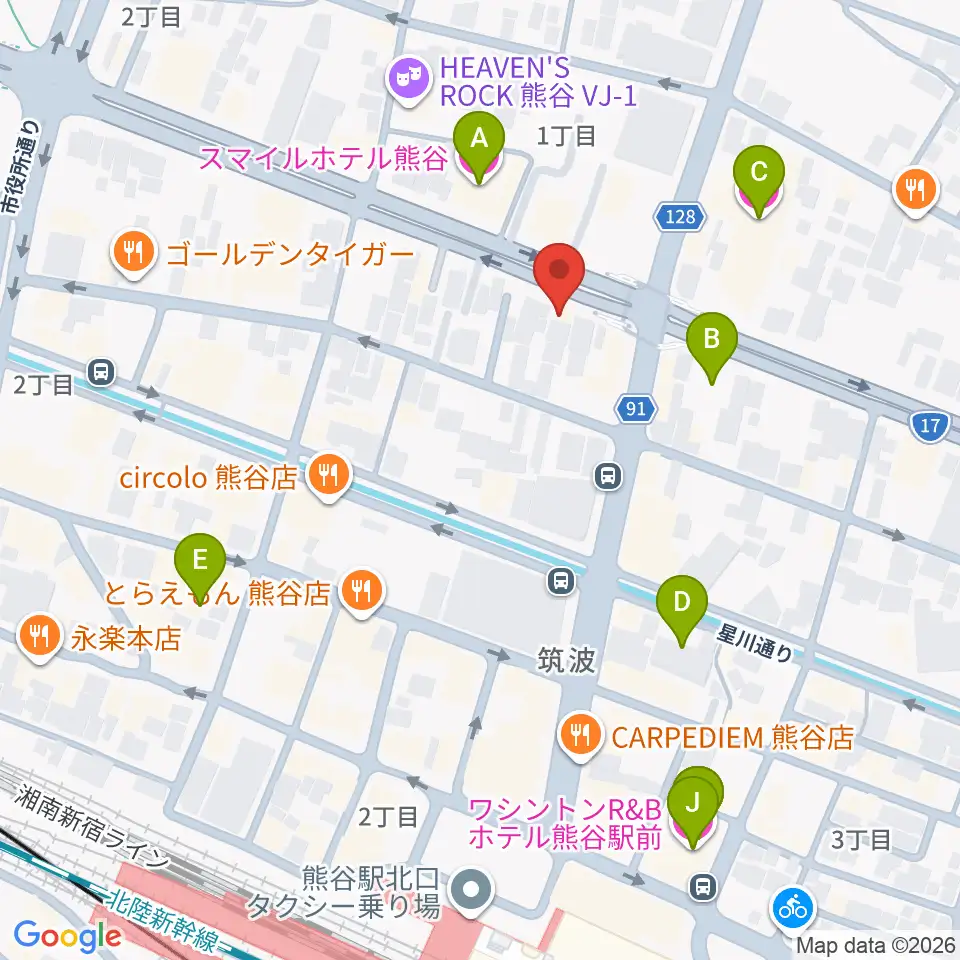Open 永楽本店 restaurant pin
960x960 pixels.
click(x=40, y=638)
